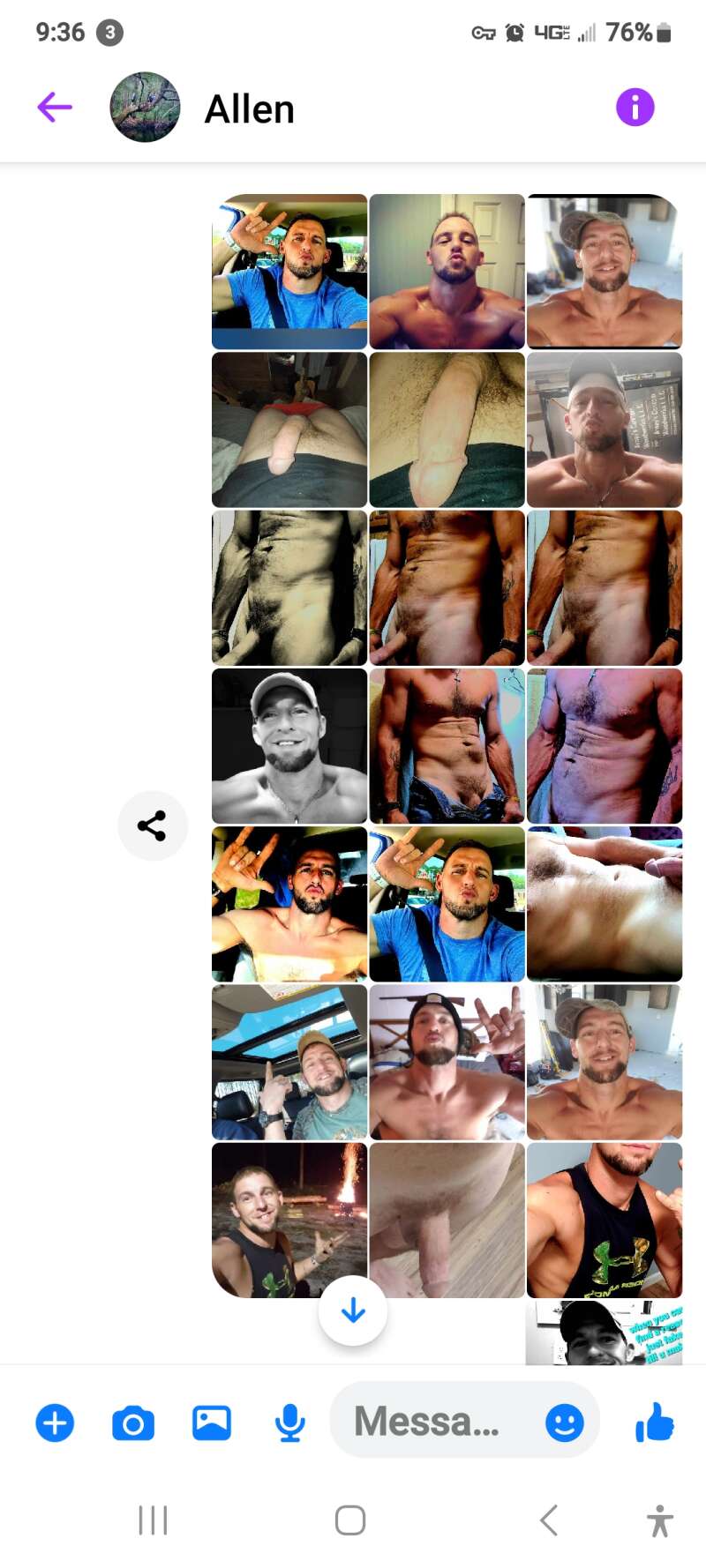Screen dimensions: 706x1568
Task: Open the photo gallery picker
Action: point(212,1423)
